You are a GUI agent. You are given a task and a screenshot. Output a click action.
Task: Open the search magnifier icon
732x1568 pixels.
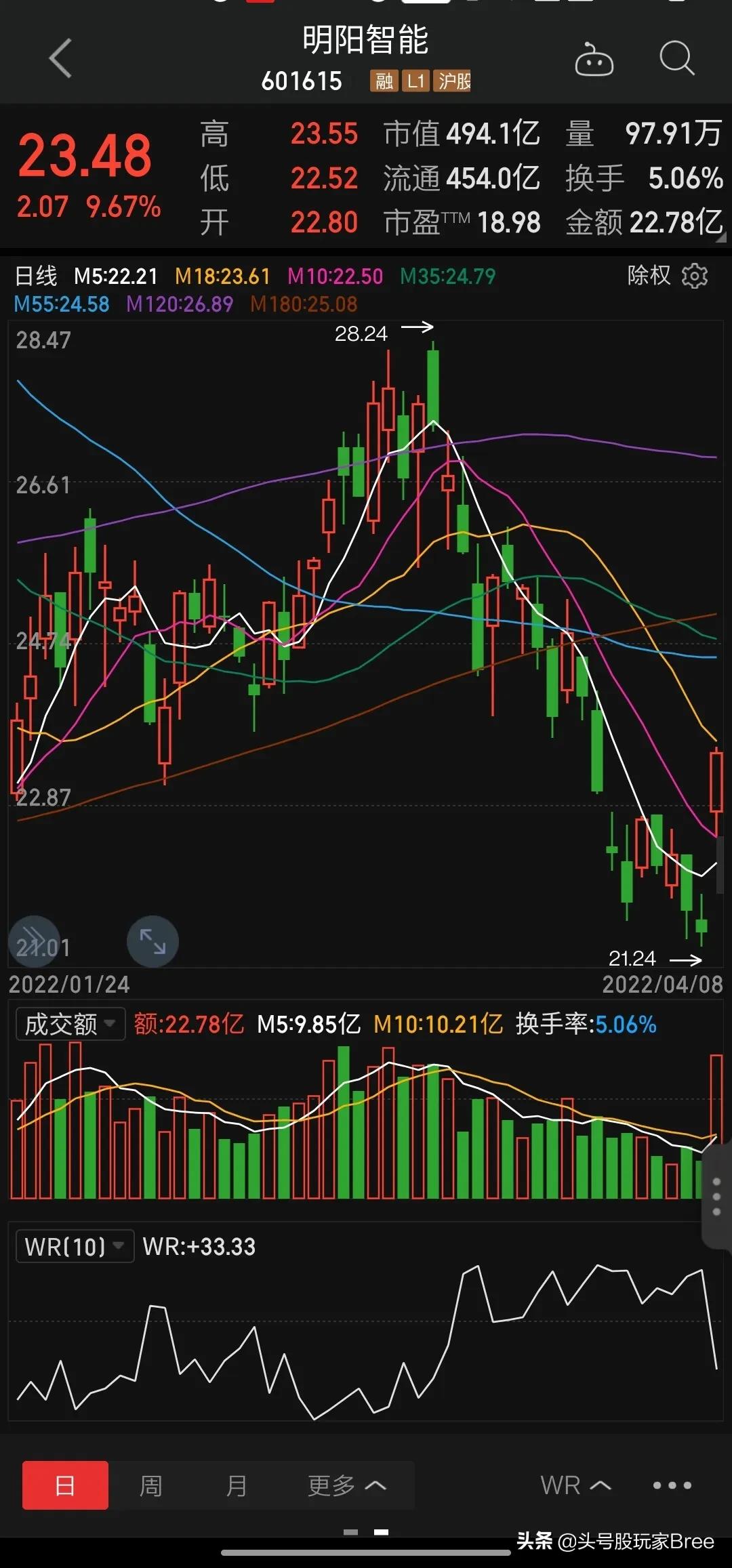click(676, 58)
